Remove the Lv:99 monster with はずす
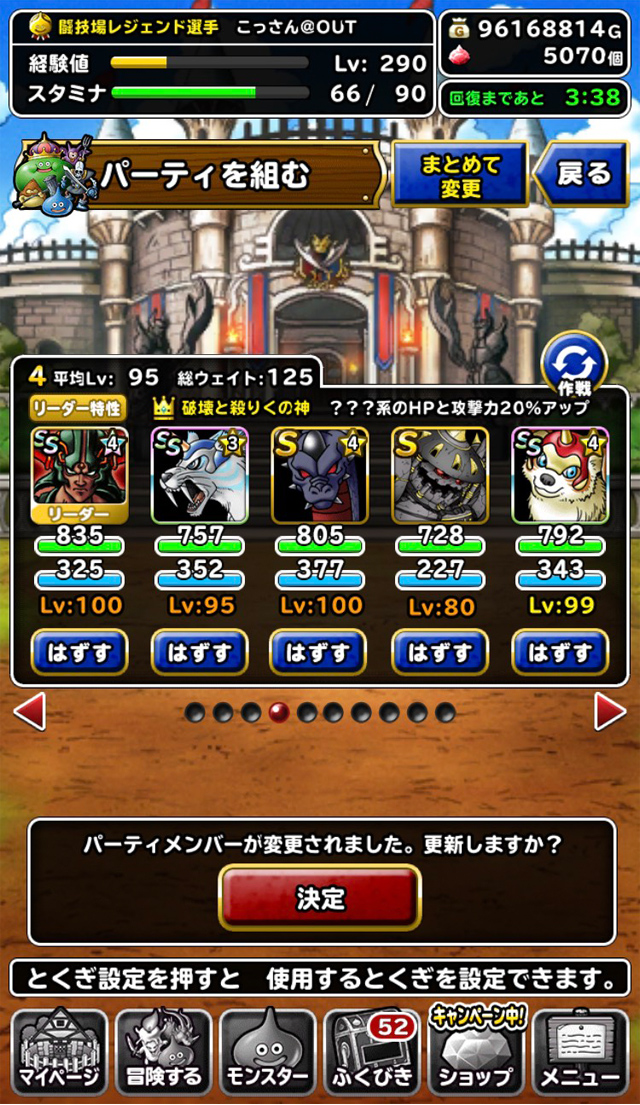 [x=560, y=653]
